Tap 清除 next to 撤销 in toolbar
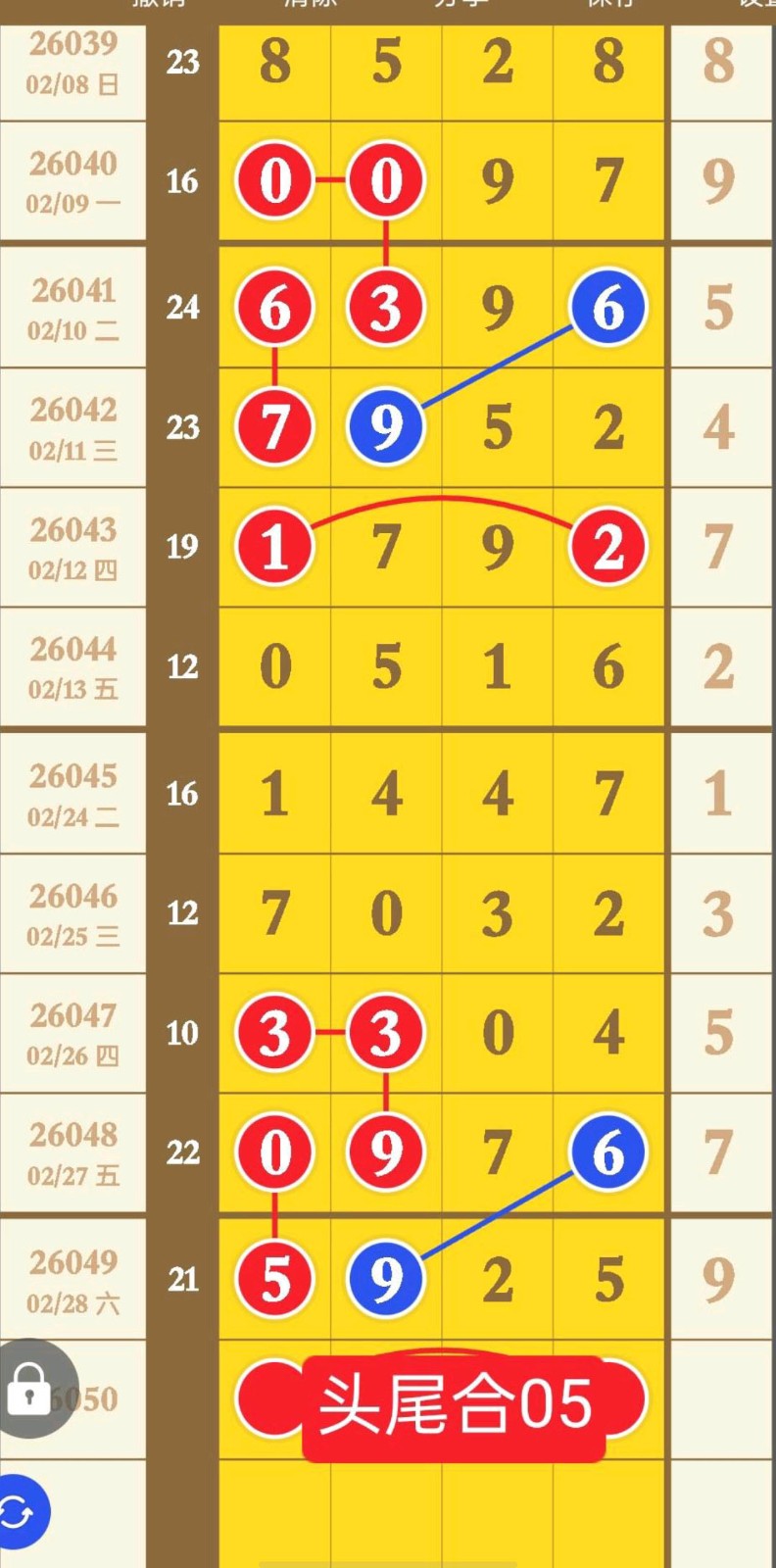 tap(309, 6)
